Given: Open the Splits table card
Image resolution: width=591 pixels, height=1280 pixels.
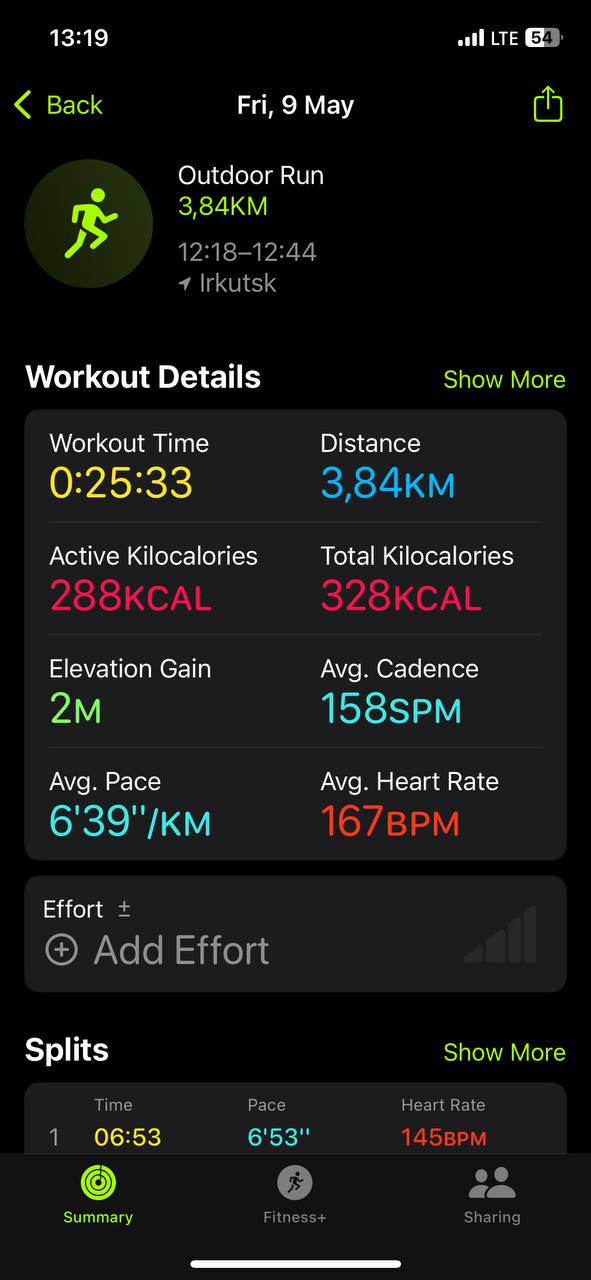Looking at the screenshot, I should click(x=295, y=1119).
